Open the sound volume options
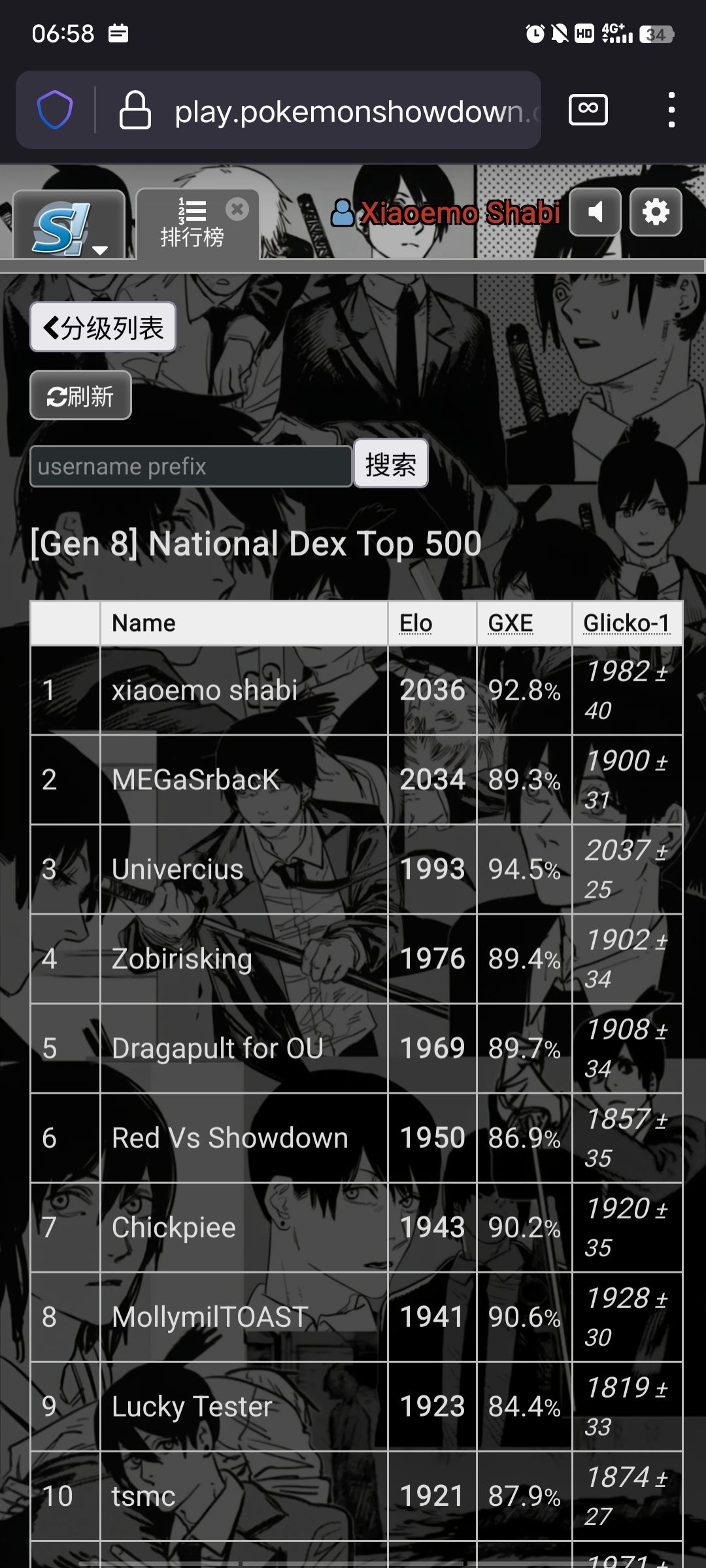The width and height of the screenshot is (706, 1568). click(595, 212)
